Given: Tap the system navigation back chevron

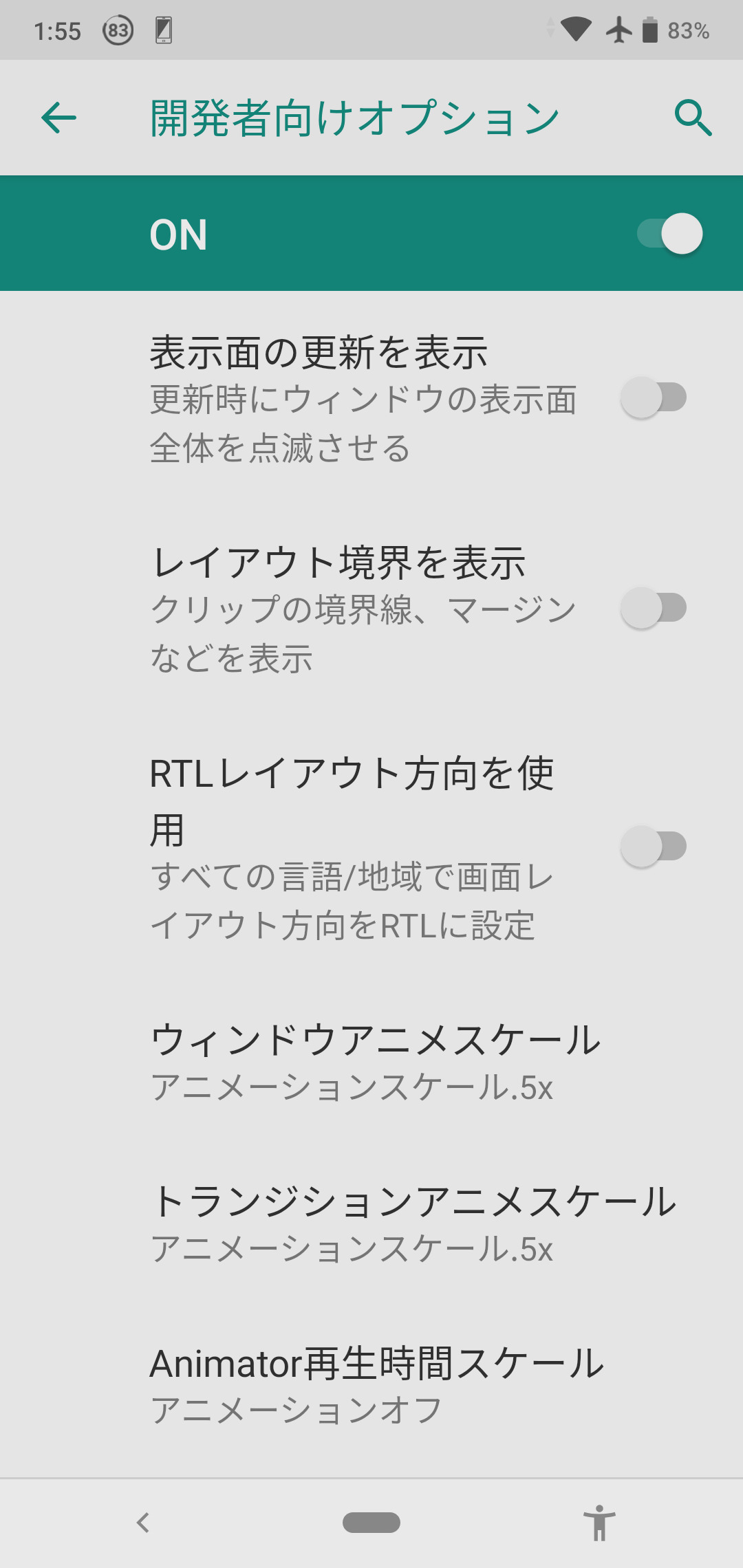Looking at the screenshot, I should point(143,1523).
